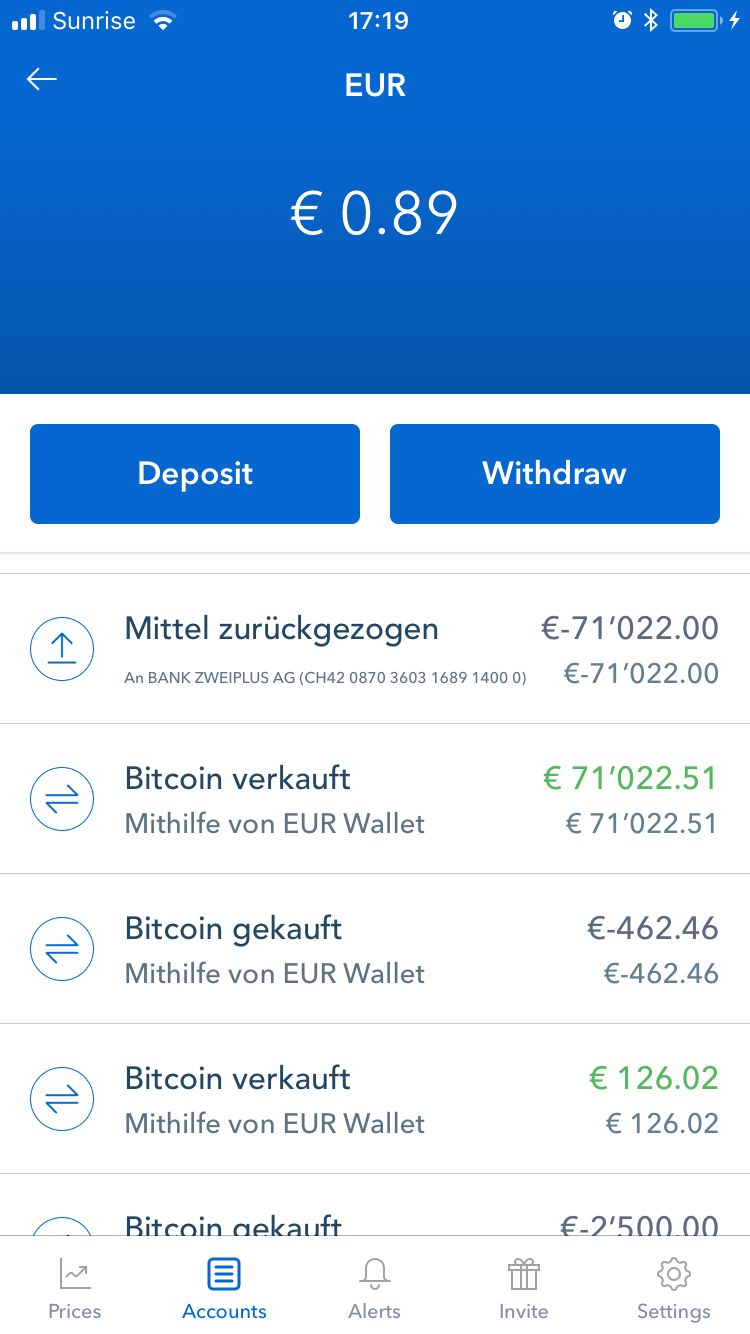Open the Settings tab

click(x=674, y=1288)
